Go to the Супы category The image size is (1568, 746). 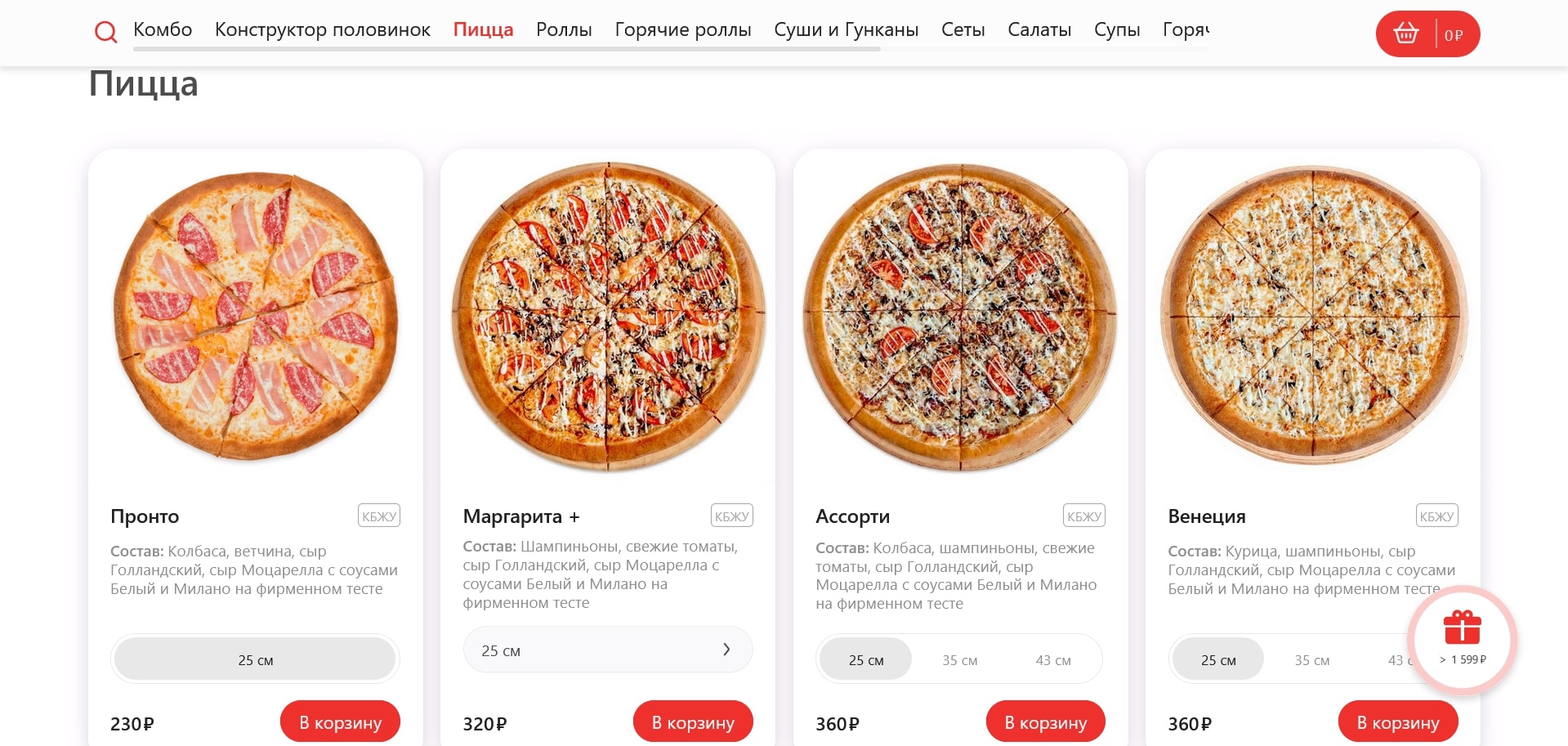[1116, 29]
